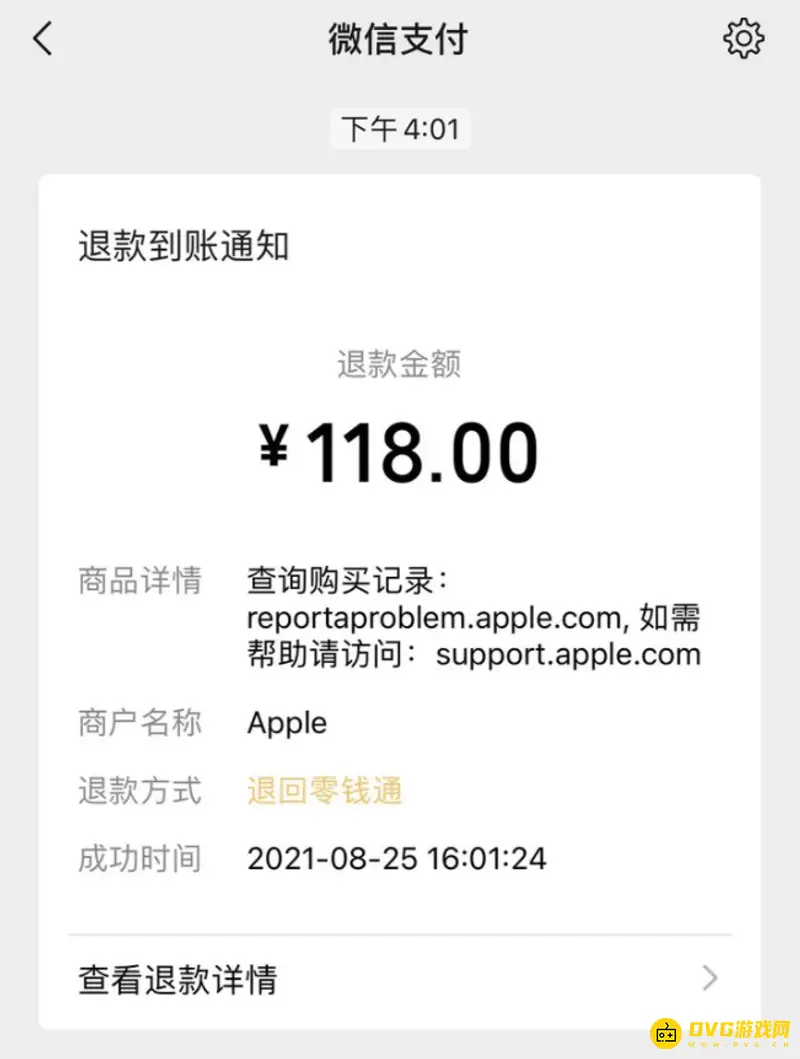Open the settings gear in the top right
This screenshot has height=1059, width=800.
point(743,39)
